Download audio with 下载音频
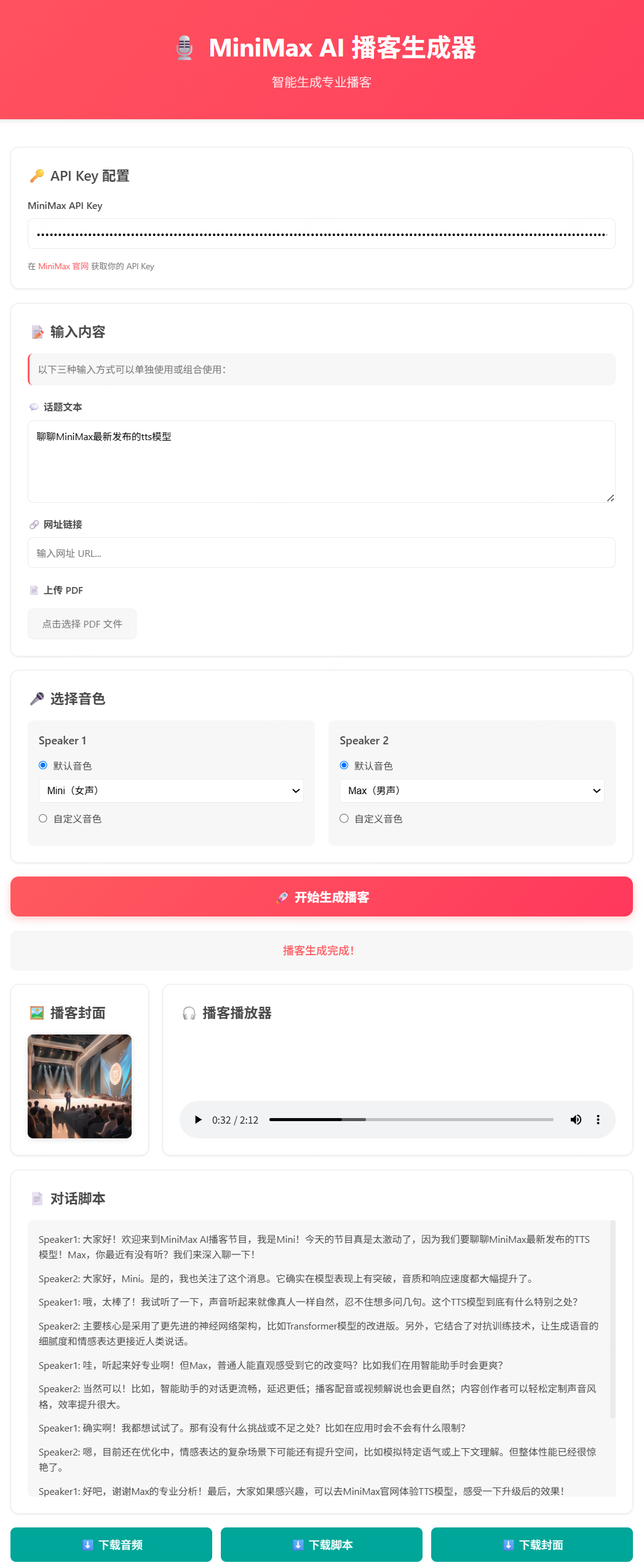This screenshot has width=644, height=1568. [111, 1544]
